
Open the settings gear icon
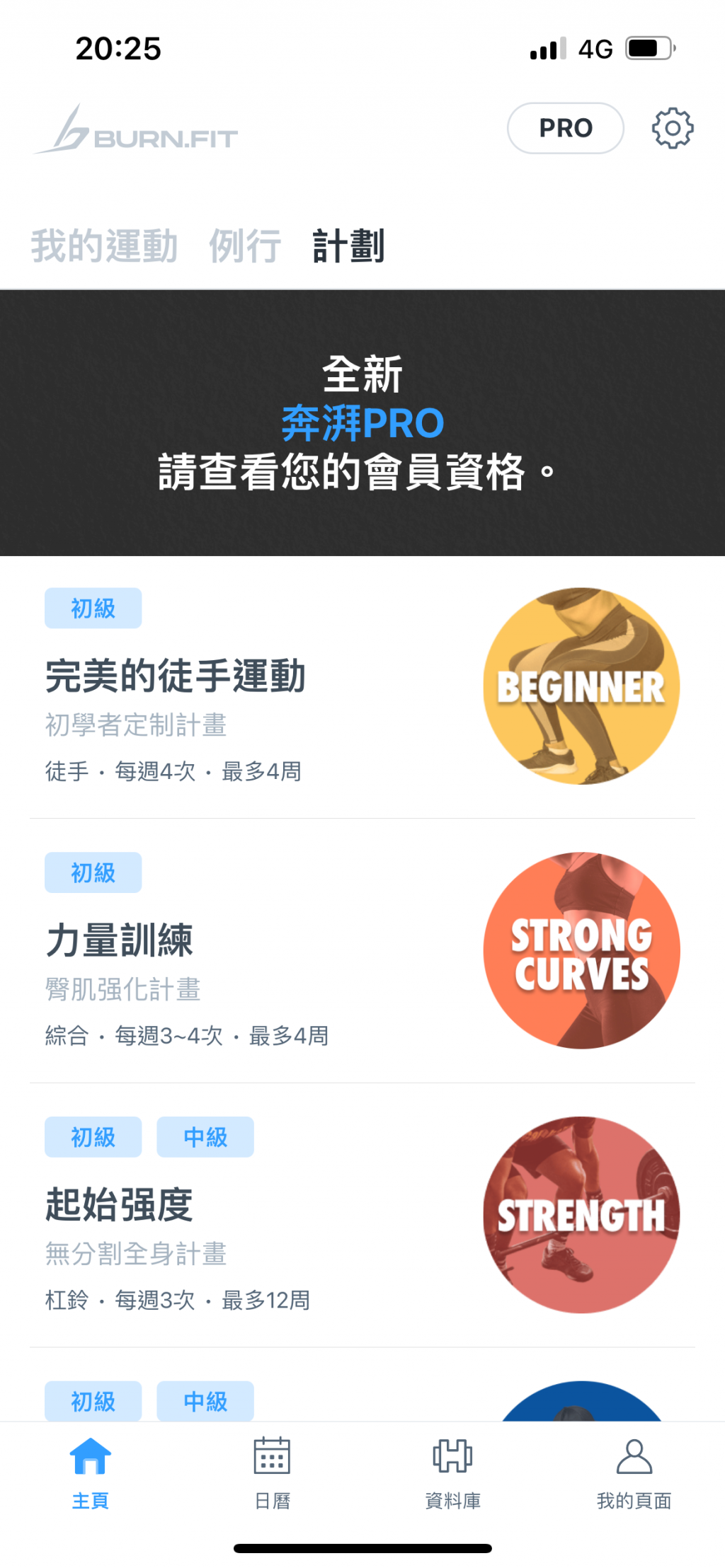[x=672, y=128]
